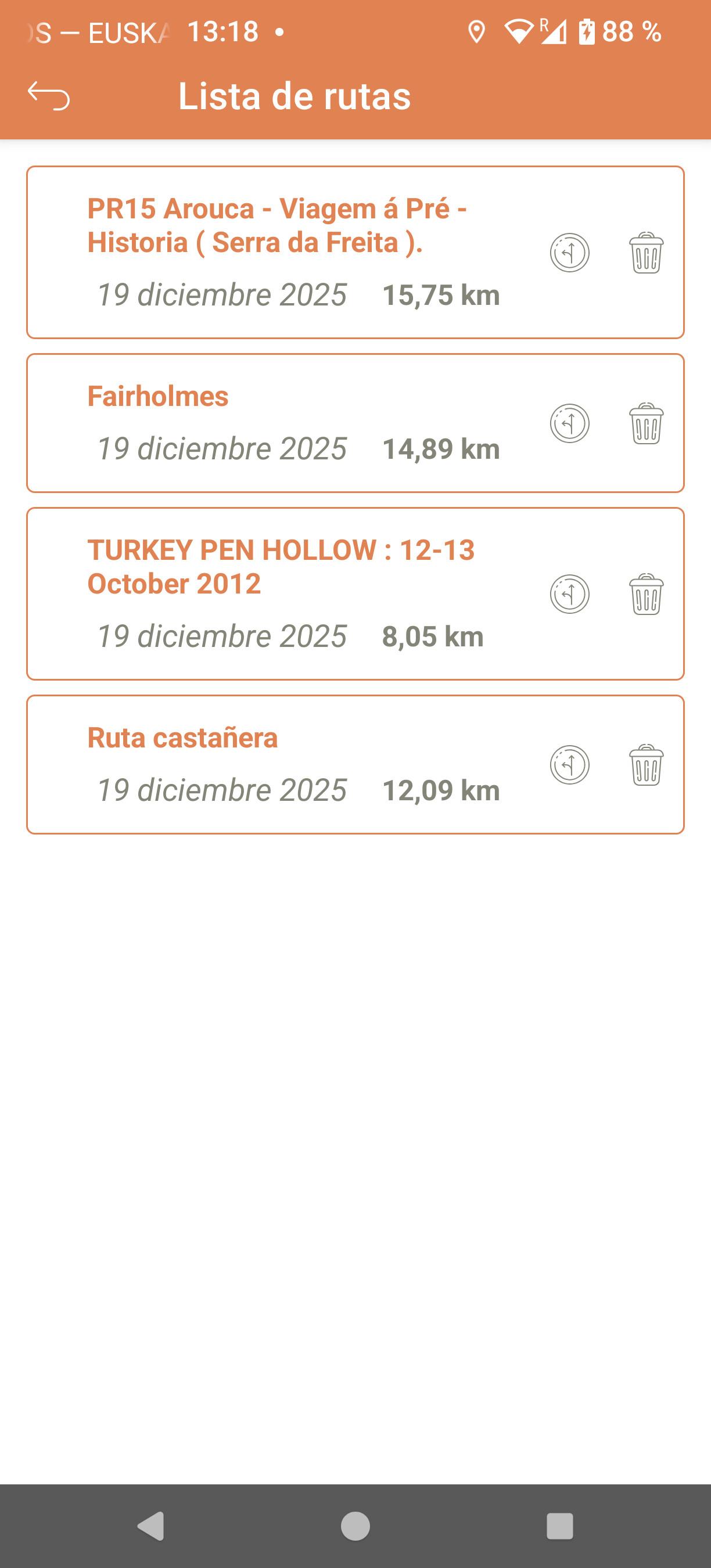Start navigation for the Ruta castañera route
This screenshot has width=711, height=1568.
tap(570, 764)
